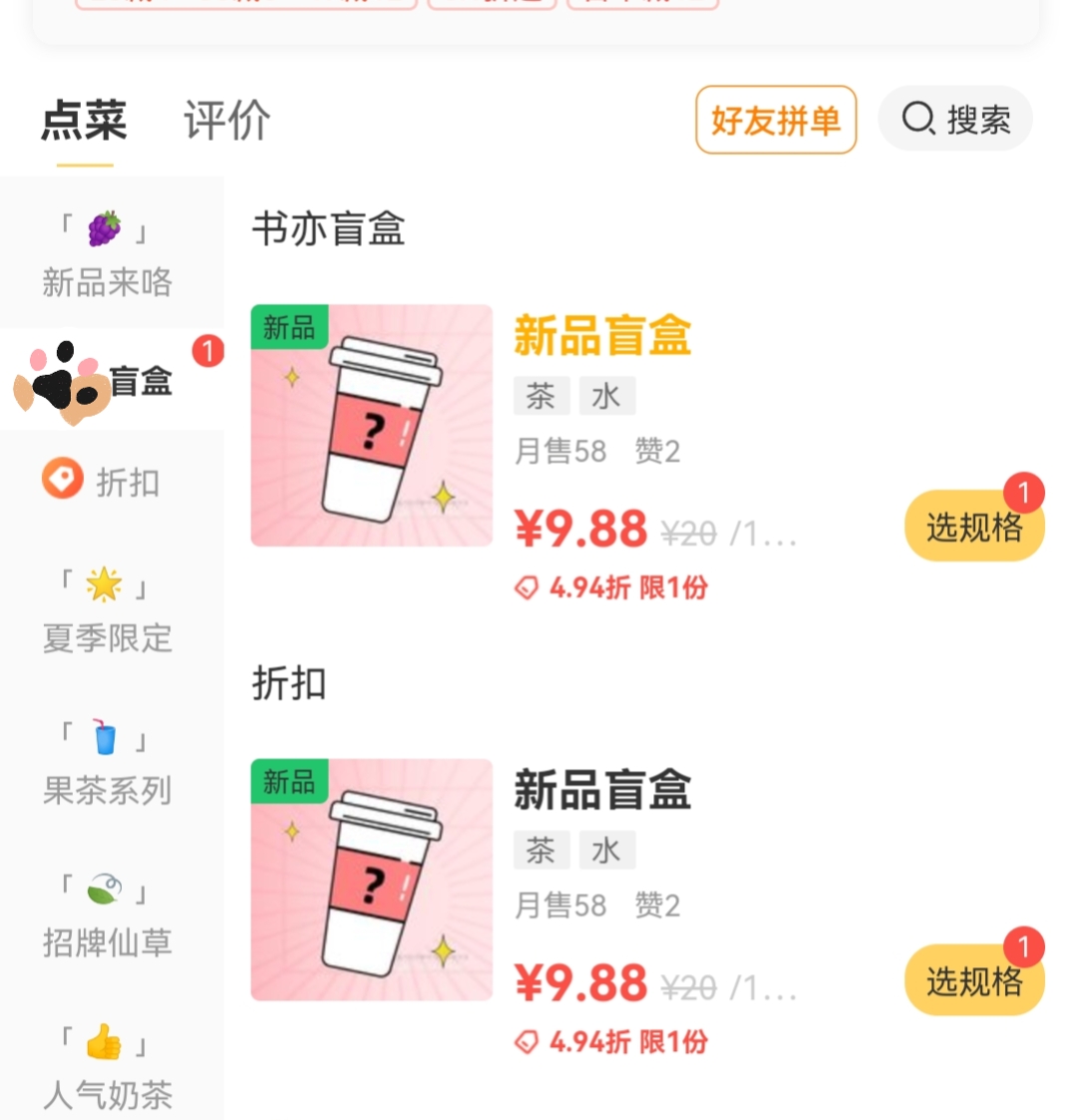
Task: Click the 新品盲盒 cup thumbnail image
Action: (371, 423)
